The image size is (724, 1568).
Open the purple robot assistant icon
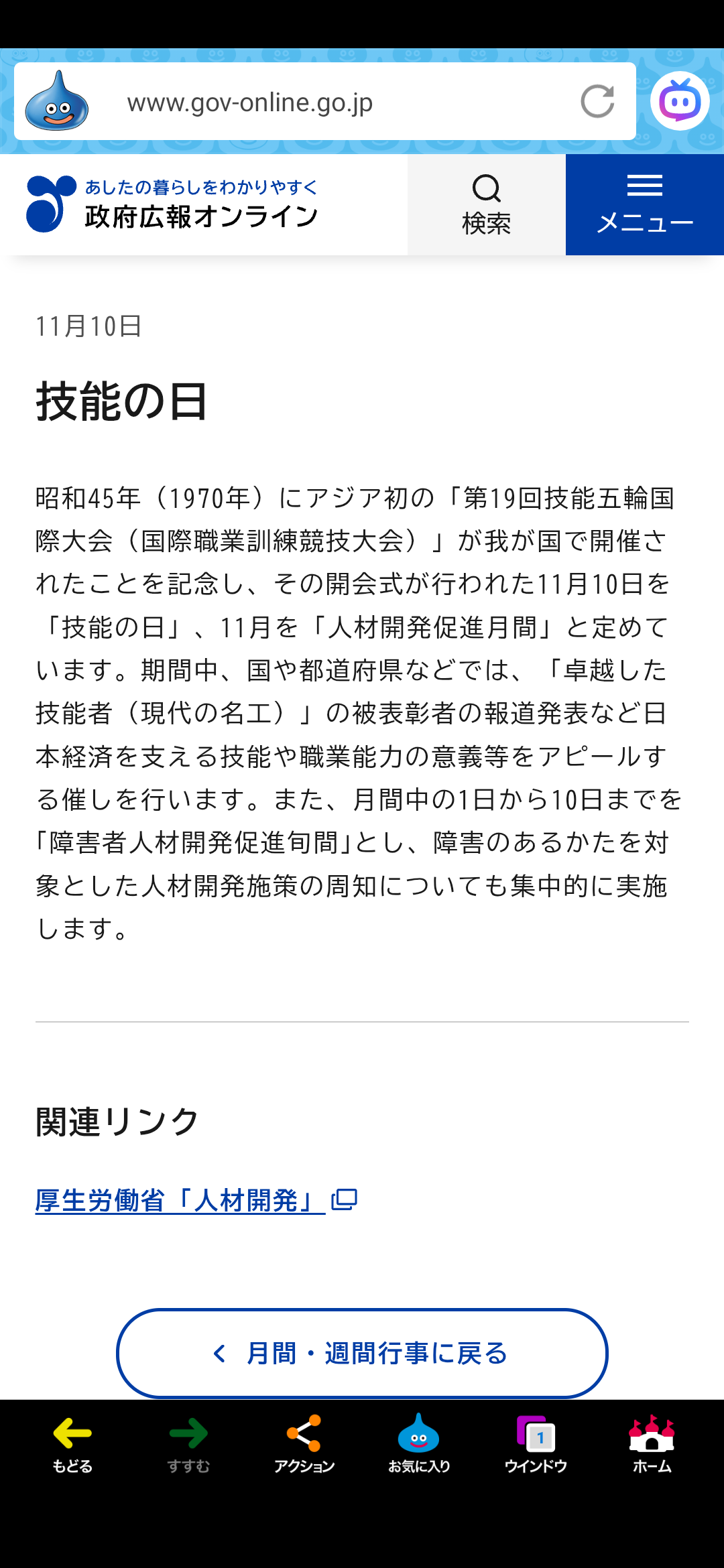click(x=679, y=101)
